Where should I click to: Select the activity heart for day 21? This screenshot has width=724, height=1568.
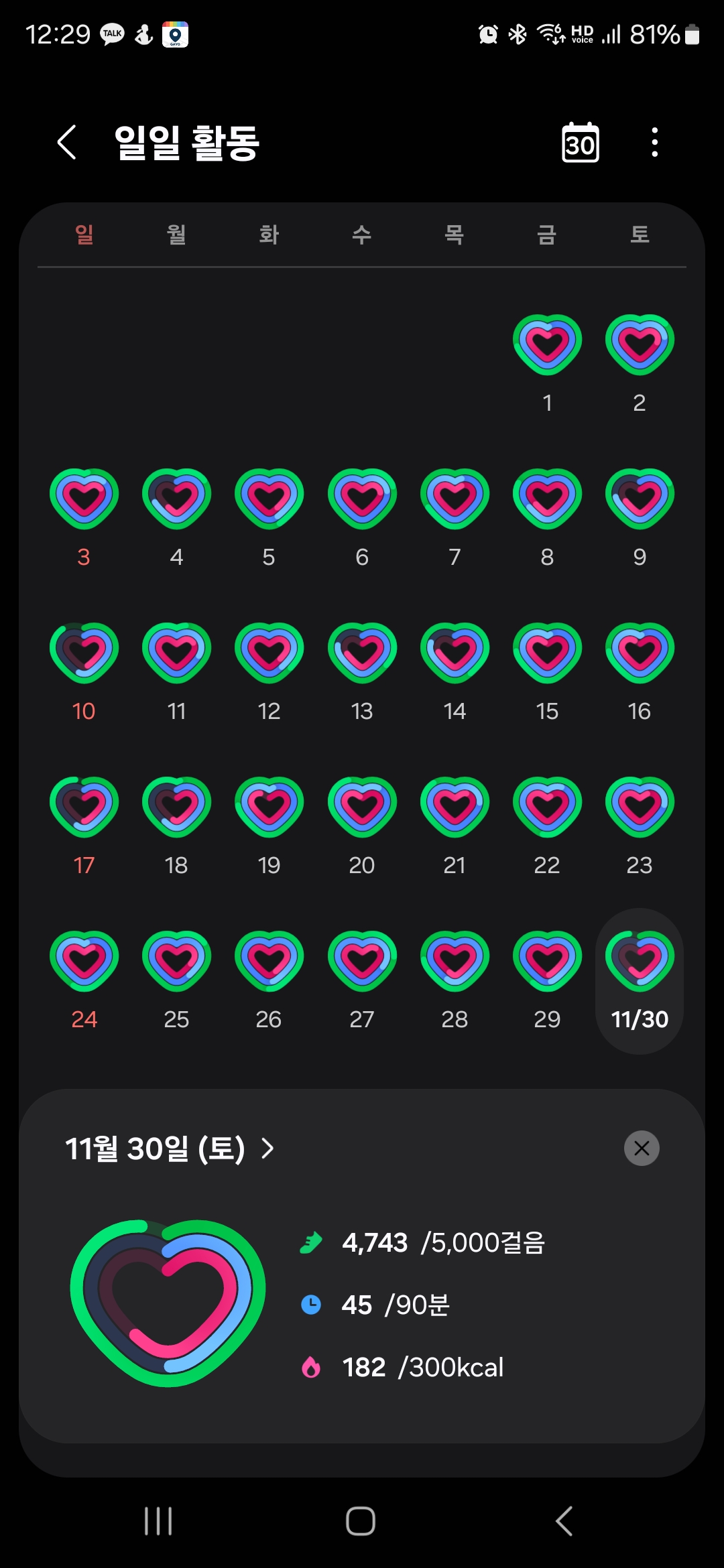tap(455, 807)
